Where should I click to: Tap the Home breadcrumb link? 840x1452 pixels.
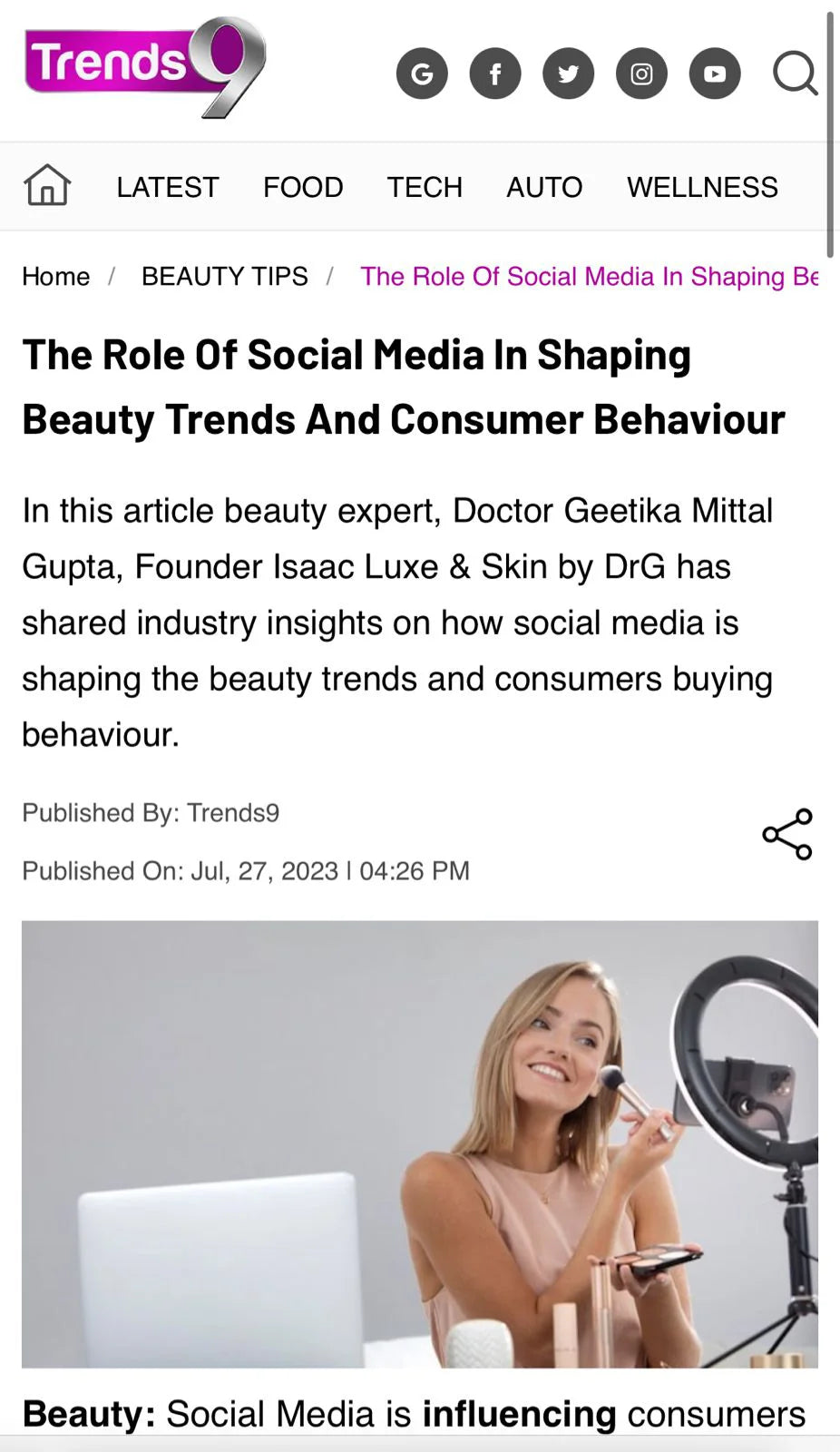pyautogui.click(x=56, y=276)
